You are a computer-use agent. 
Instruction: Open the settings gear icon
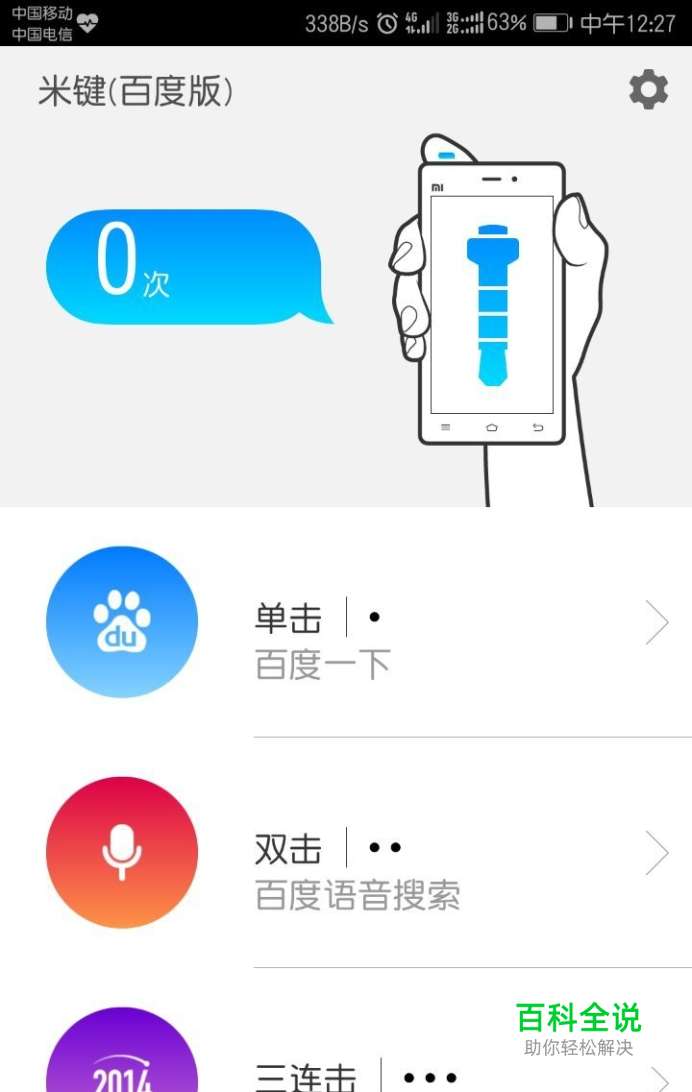(648, 90)
